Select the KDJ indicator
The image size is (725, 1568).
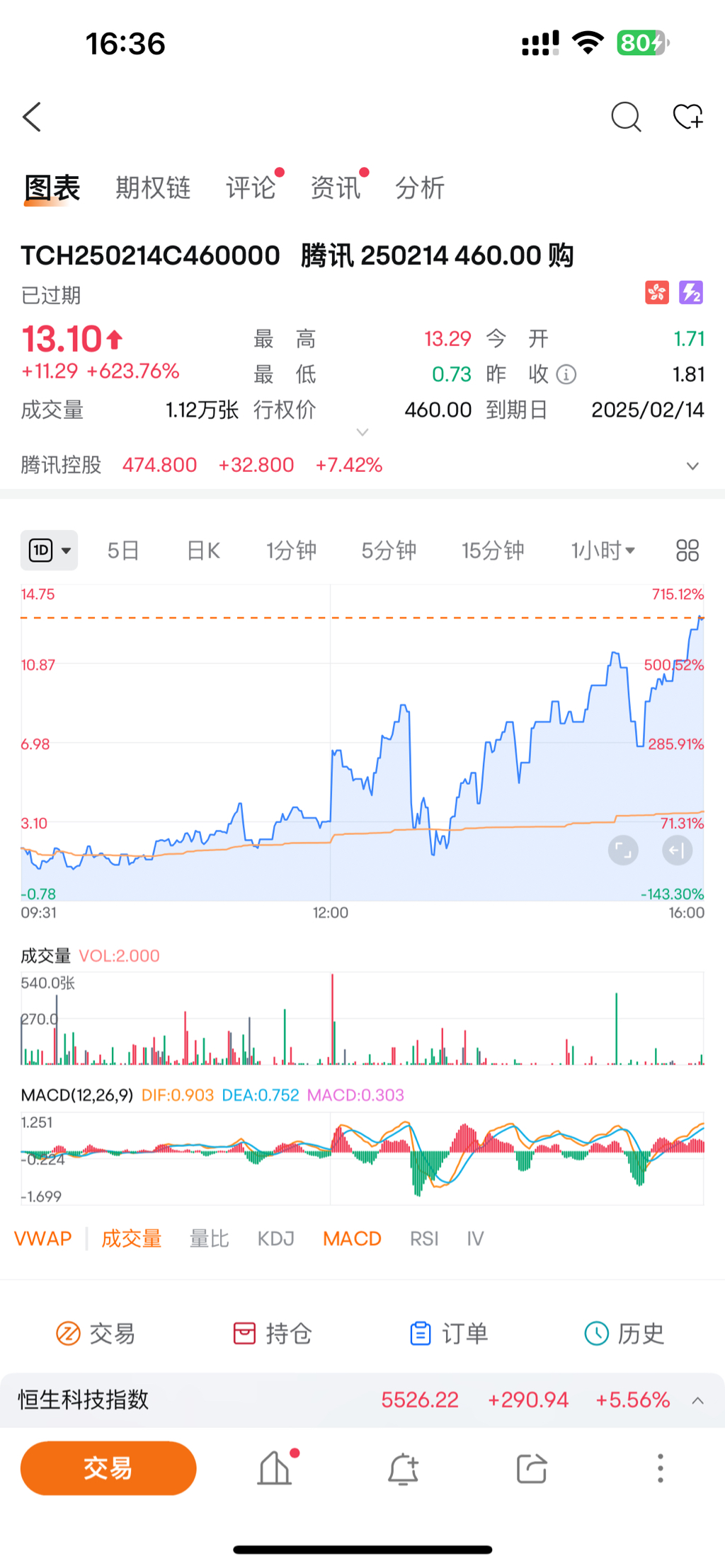[276, 1238]
